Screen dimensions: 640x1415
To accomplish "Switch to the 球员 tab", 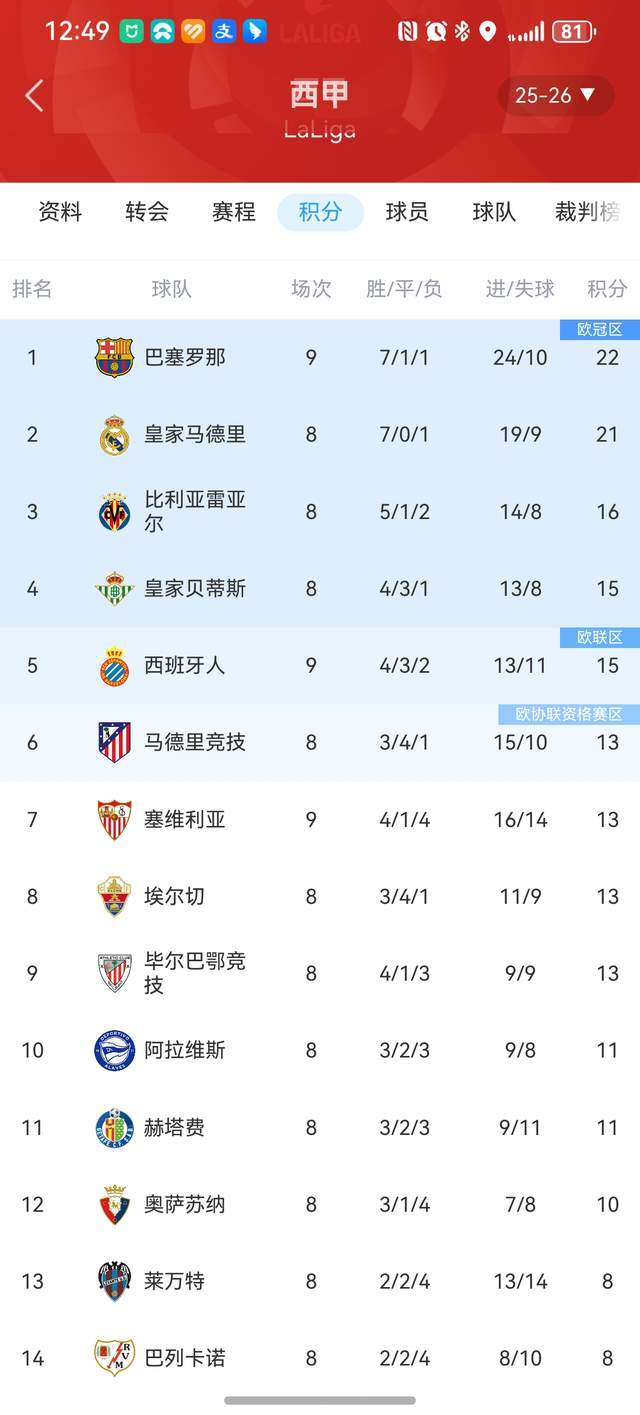I will (x=407, y=212).
